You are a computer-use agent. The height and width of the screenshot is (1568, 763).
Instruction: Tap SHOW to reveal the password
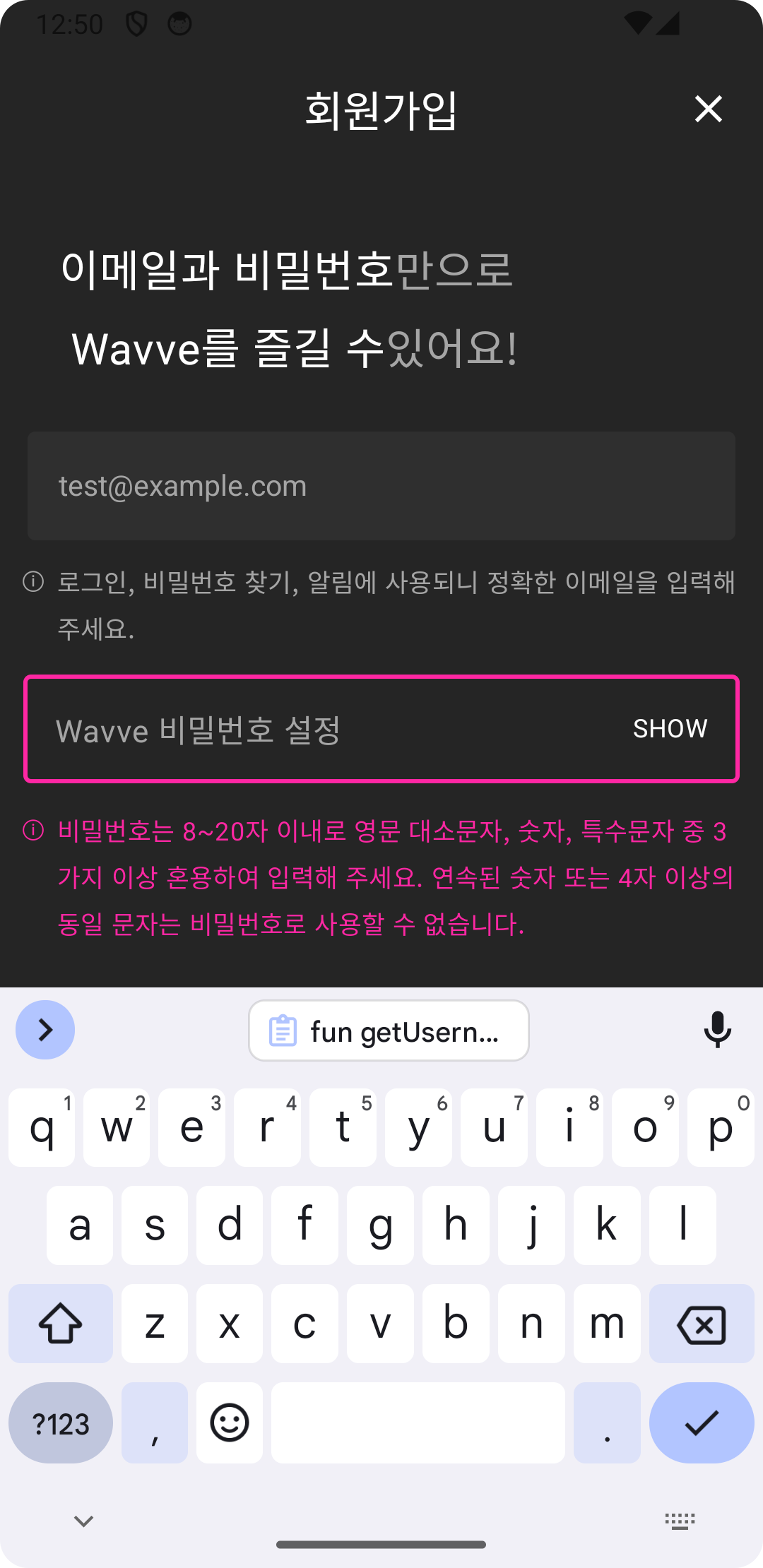pos(670,728)
